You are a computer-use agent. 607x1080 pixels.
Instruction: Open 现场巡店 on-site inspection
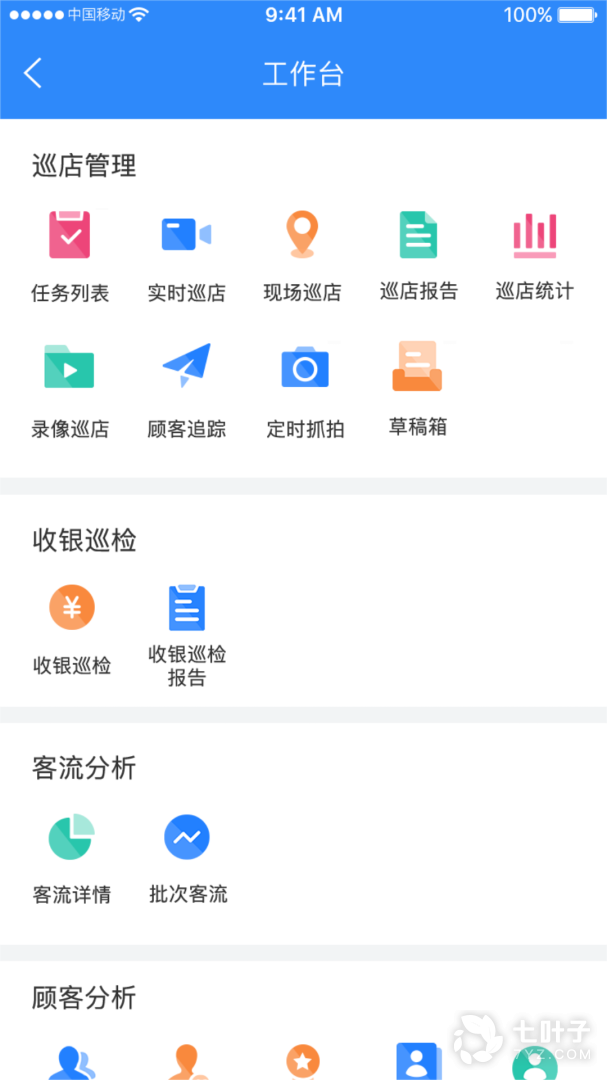coord(302,255)
